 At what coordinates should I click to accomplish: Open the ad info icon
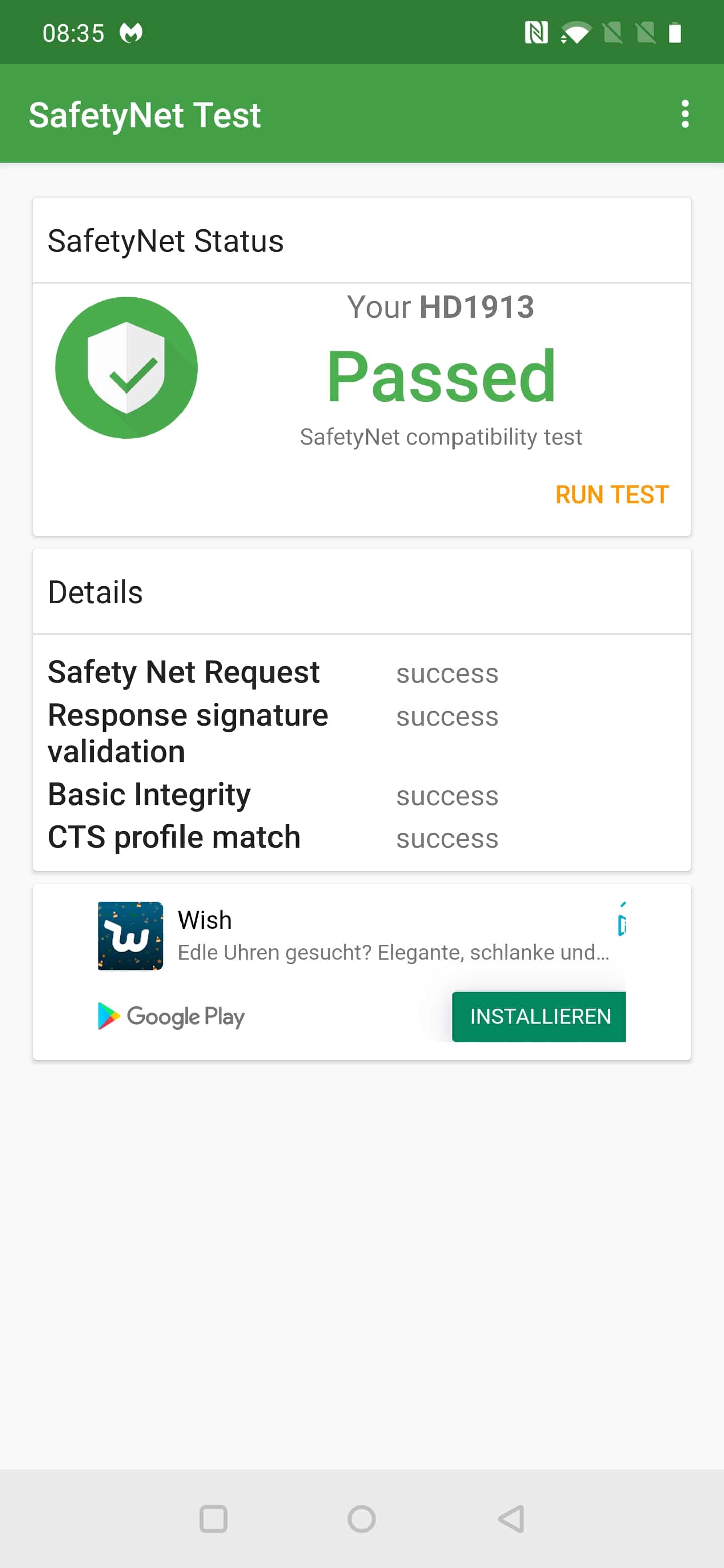pyautogui.click(x=622, y=919)
